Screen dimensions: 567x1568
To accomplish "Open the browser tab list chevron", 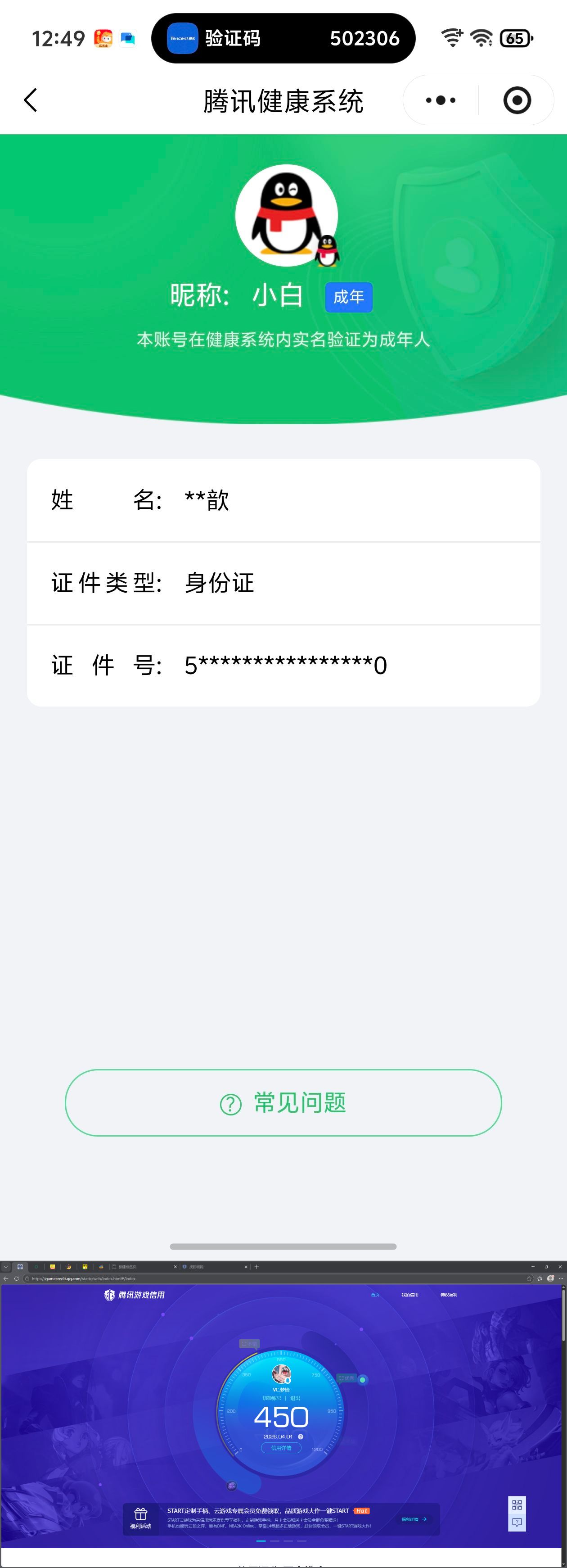I will click(5, 1264).
